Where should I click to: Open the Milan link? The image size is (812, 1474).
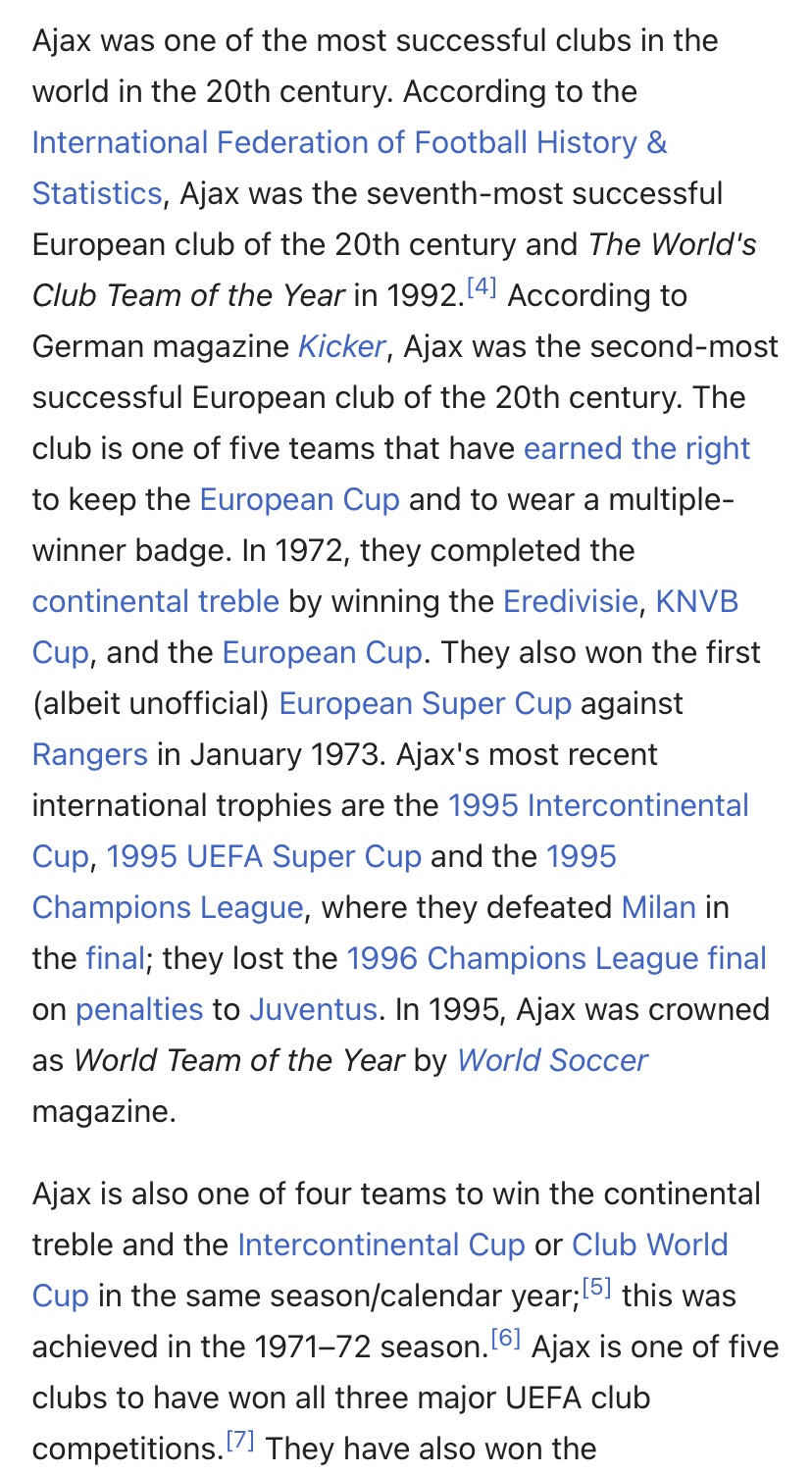[658, 908]
